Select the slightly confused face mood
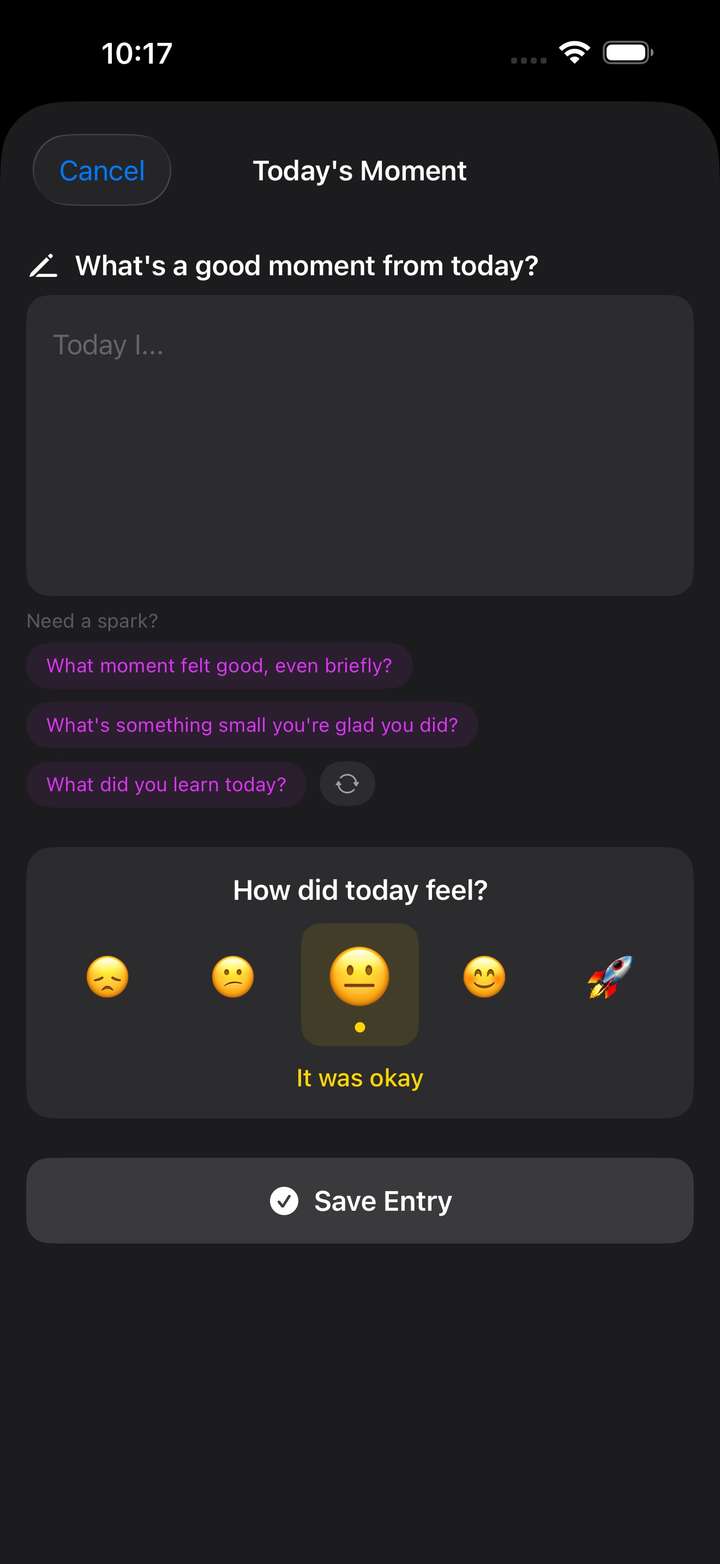Screen dimensions: 720x1564 pos(233,977)
